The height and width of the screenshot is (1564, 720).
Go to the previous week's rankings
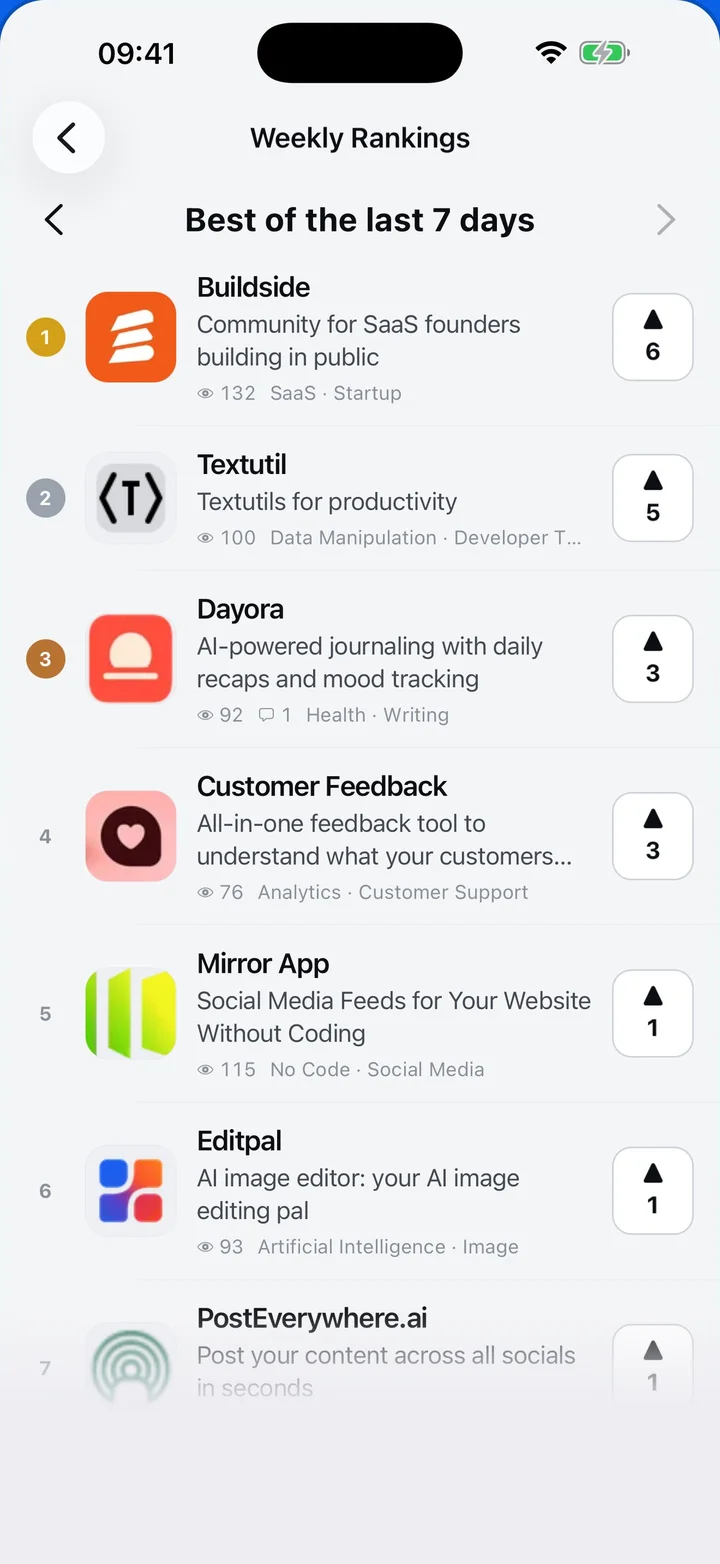[55, 220]
